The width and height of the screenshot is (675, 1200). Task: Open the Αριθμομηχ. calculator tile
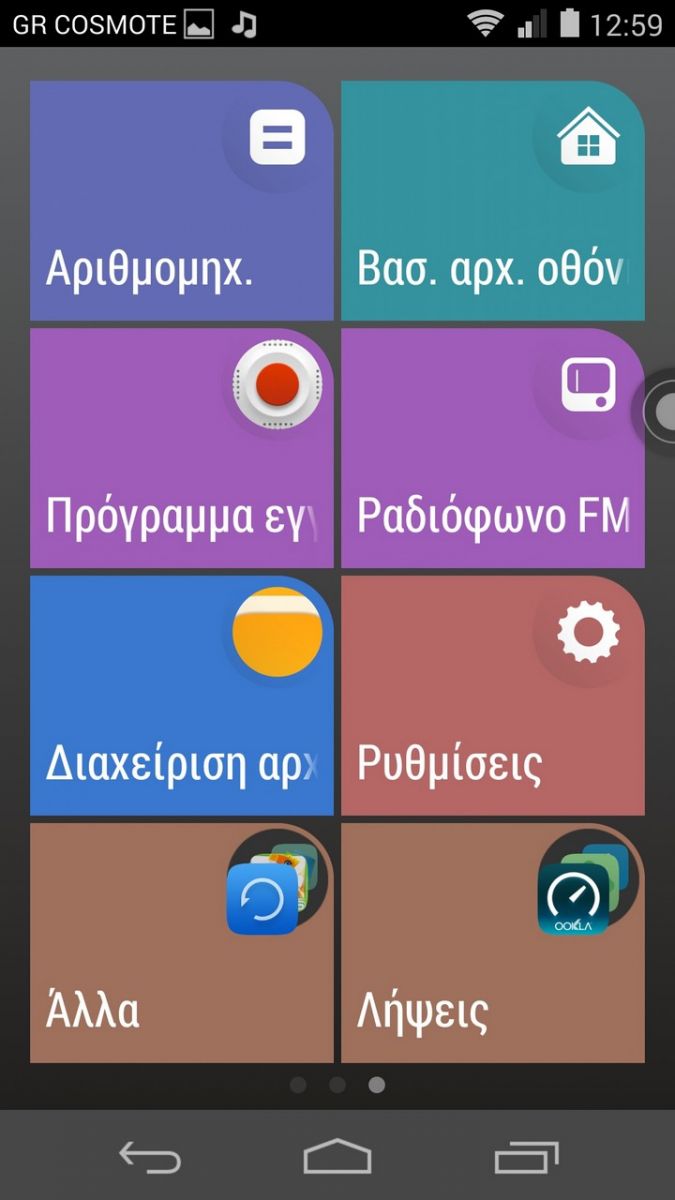click(182, 200)
